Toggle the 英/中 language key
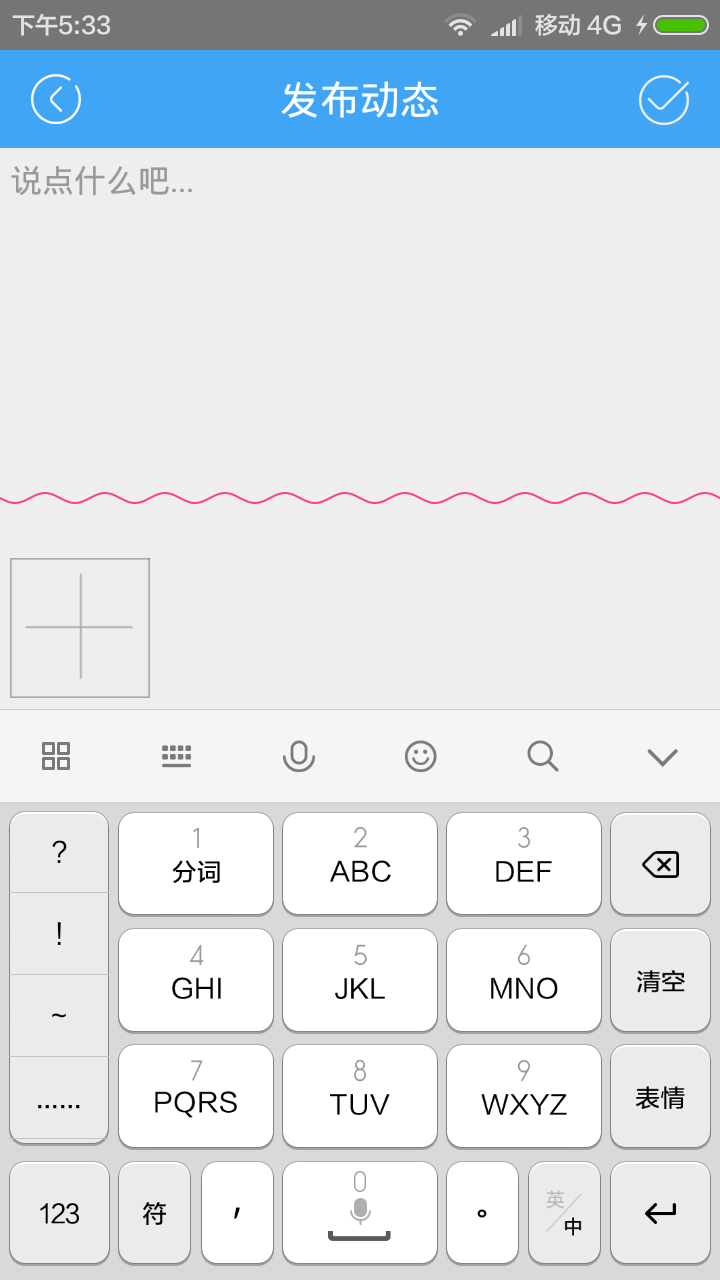The height and width of the screenshot is (1280, 720). pyautogui.click(x=565, y=1213)
